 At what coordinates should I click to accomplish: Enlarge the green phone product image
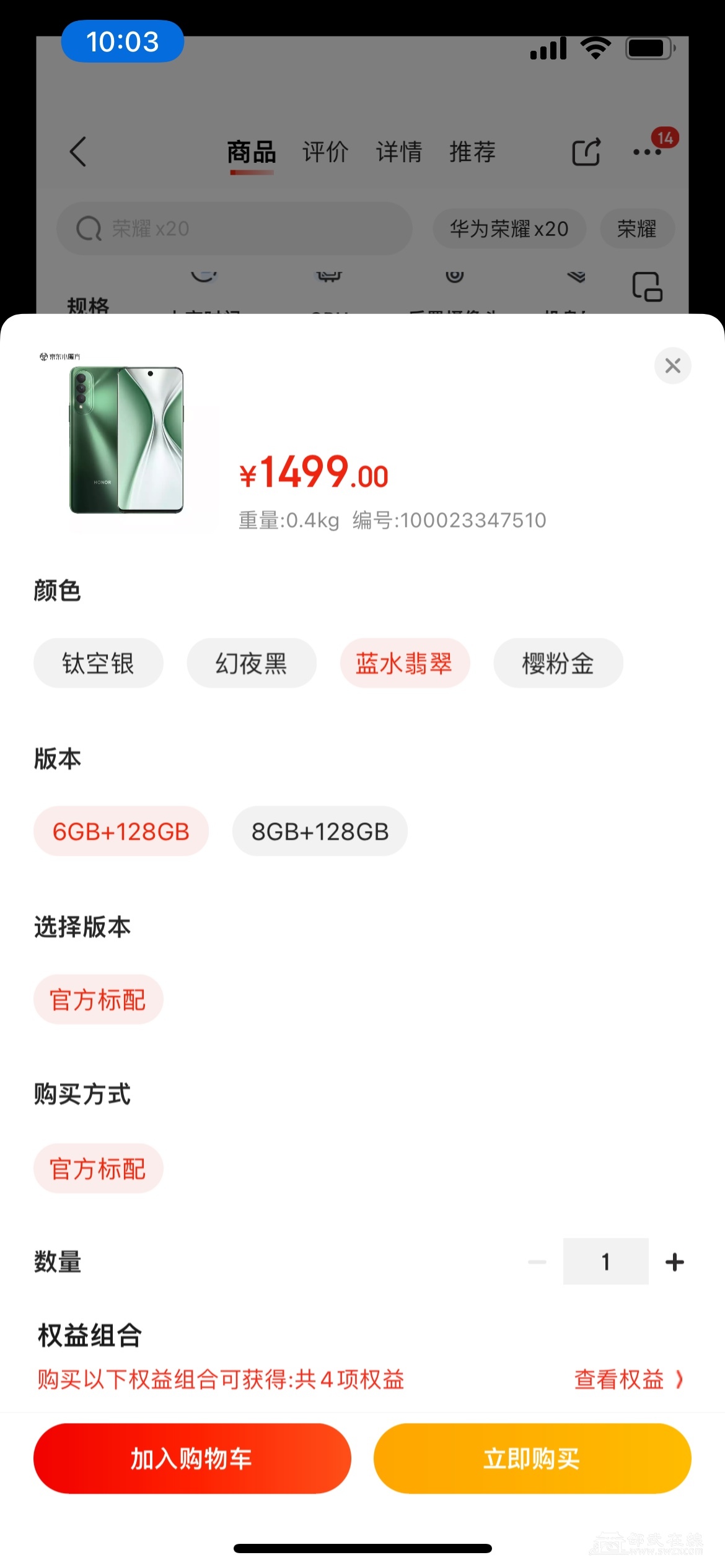click(126, 440)
